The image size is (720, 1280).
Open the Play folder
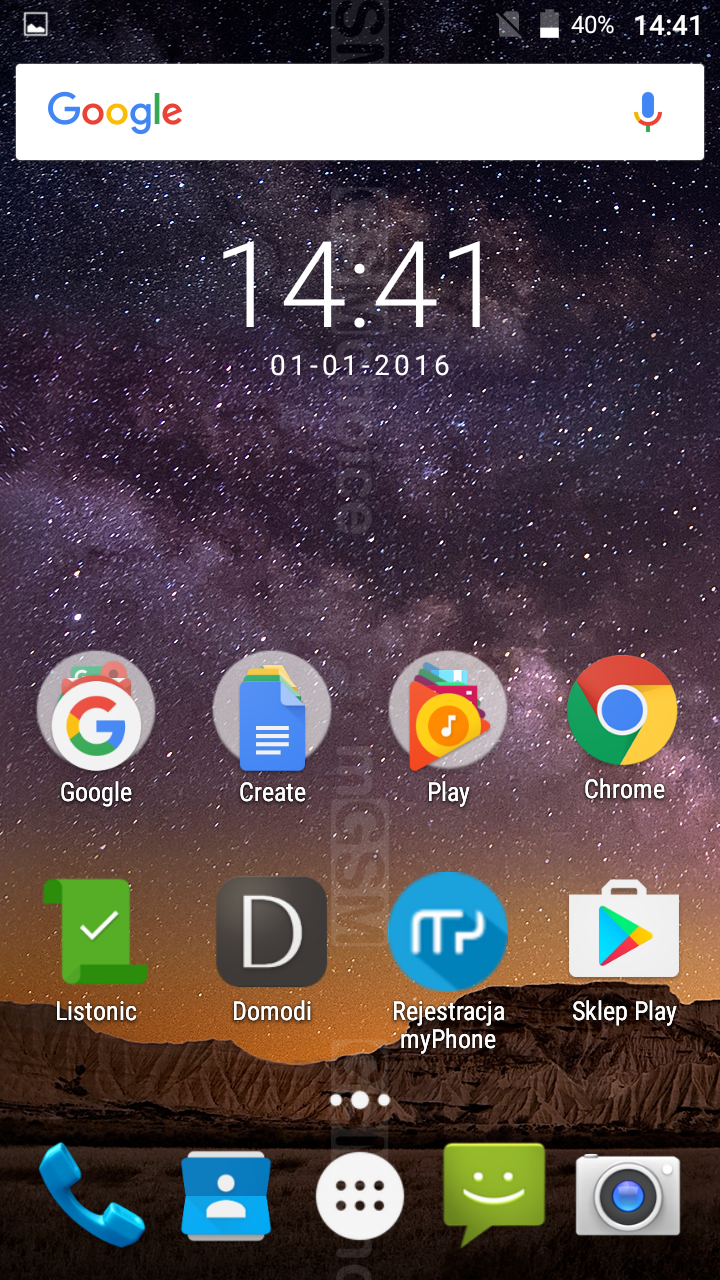tap(448, 713)
